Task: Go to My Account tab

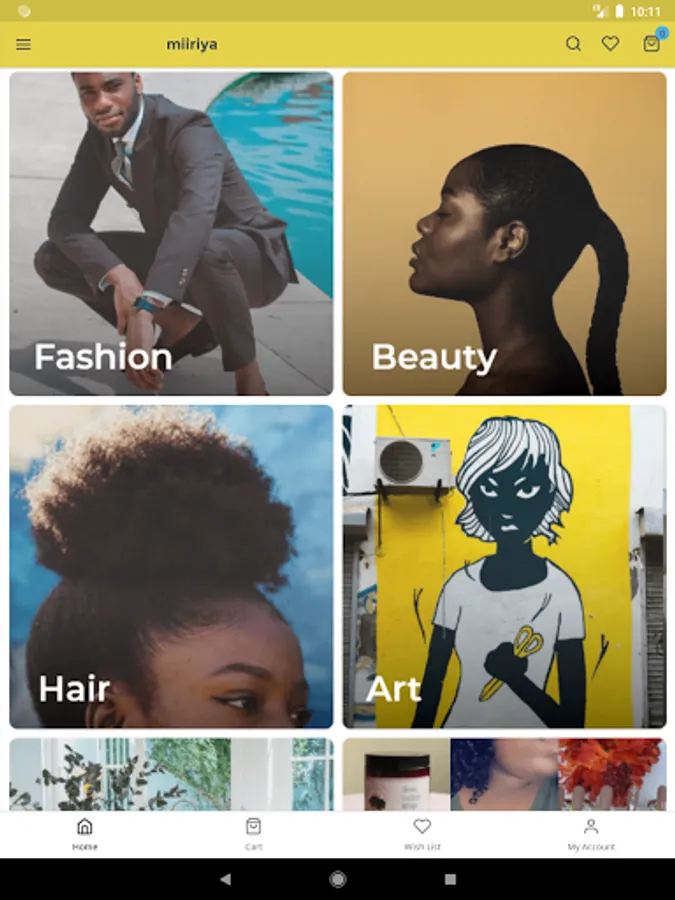Action: coord(591,834)
